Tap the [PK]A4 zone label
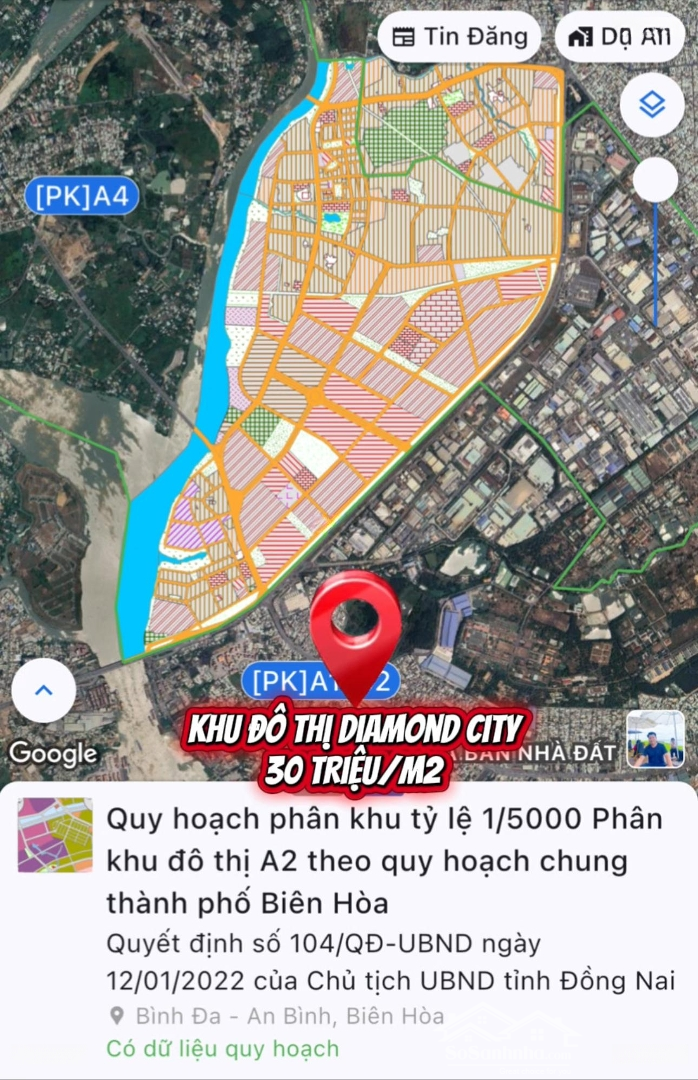Image resolution: width=698 pixels, height=1080 pixels. pos(81,195)
